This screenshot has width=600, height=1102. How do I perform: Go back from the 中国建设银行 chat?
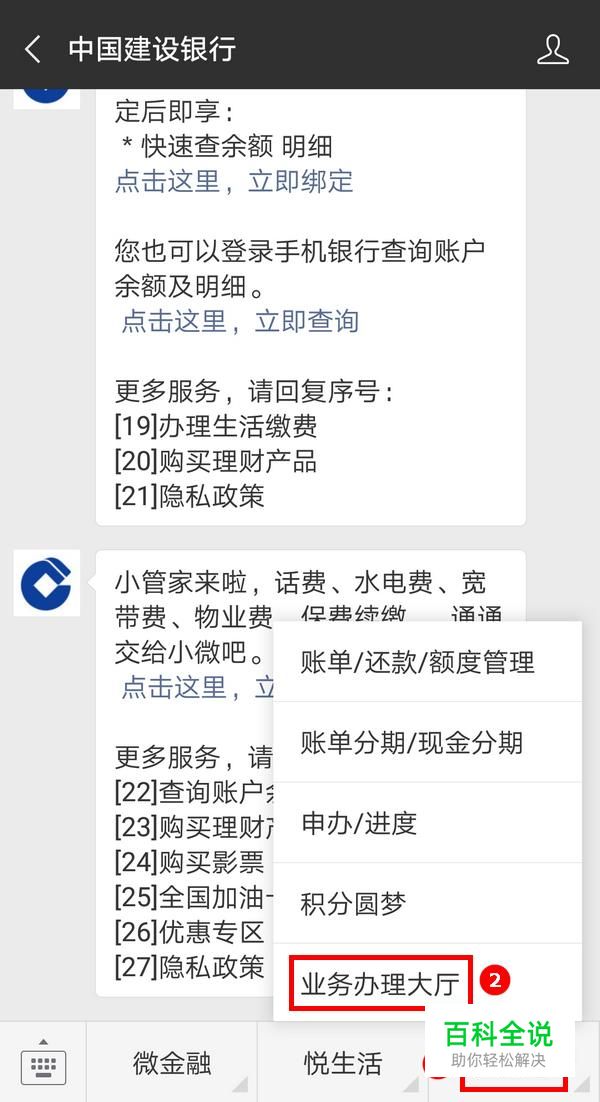point(33,49)
